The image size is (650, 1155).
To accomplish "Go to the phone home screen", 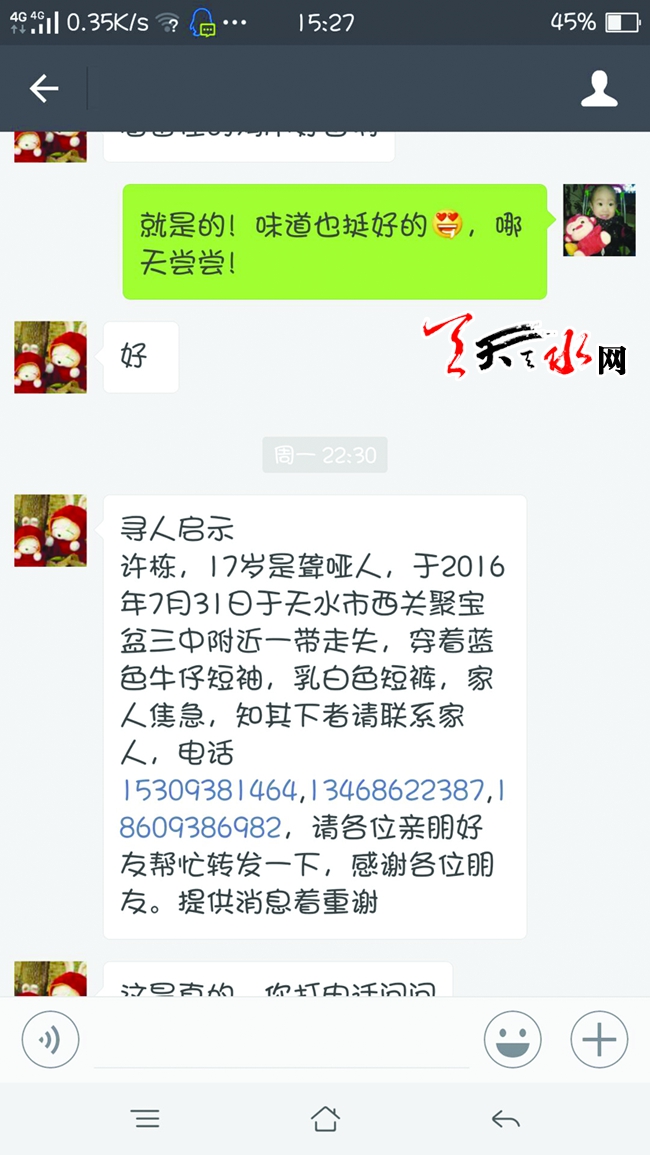I will (325, 1119).
